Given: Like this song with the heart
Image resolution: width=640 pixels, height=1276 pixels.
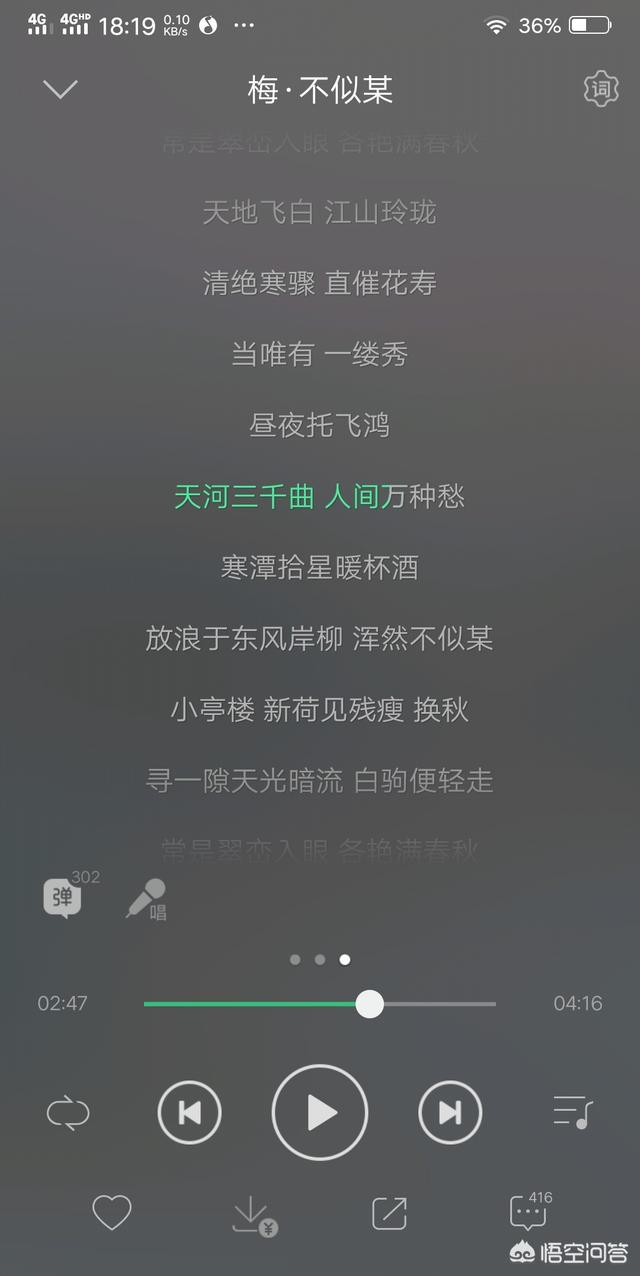Looking at the screenshot, I should tap(112, 1213).
